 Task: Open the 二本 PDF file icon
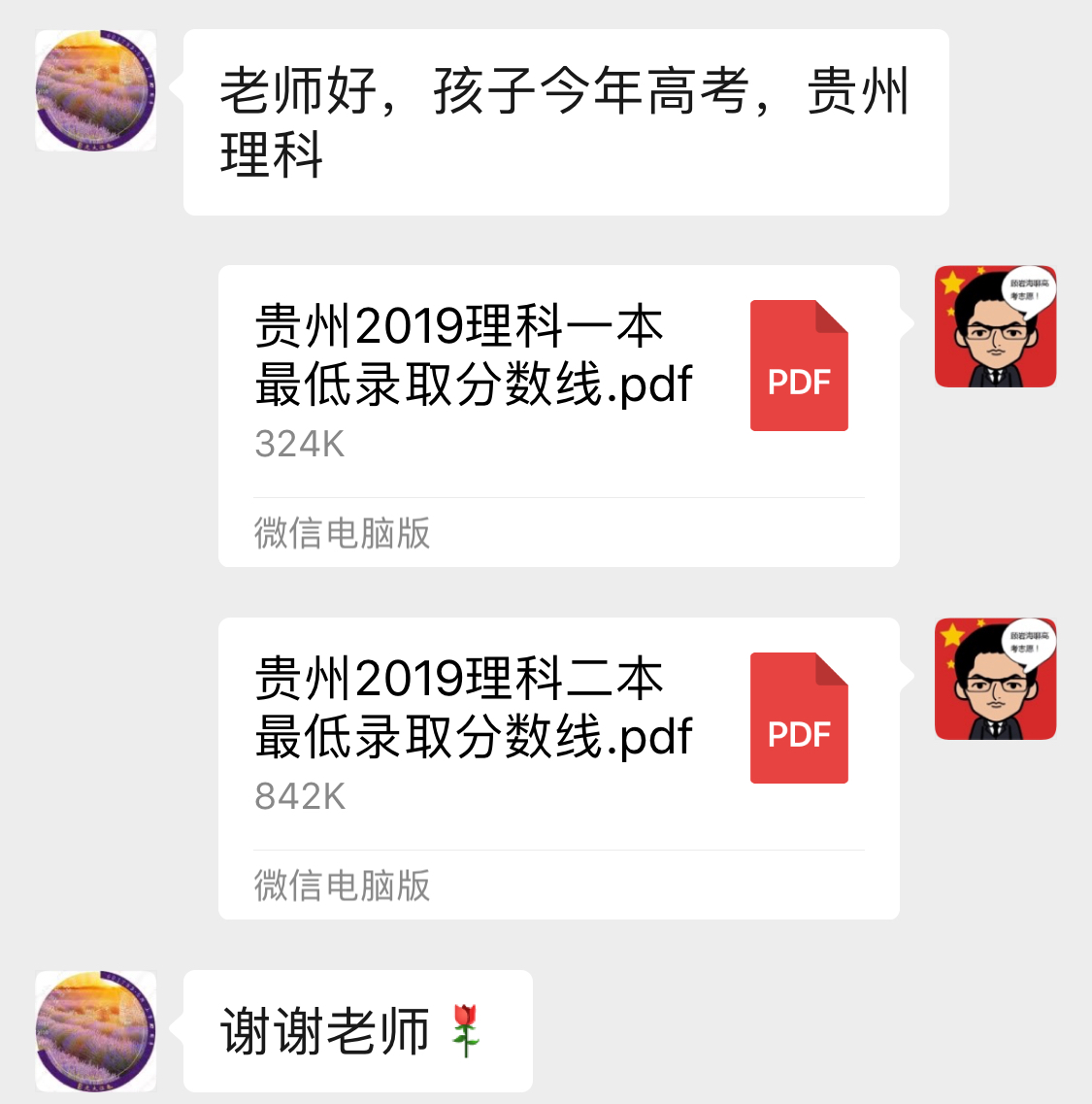799,719
